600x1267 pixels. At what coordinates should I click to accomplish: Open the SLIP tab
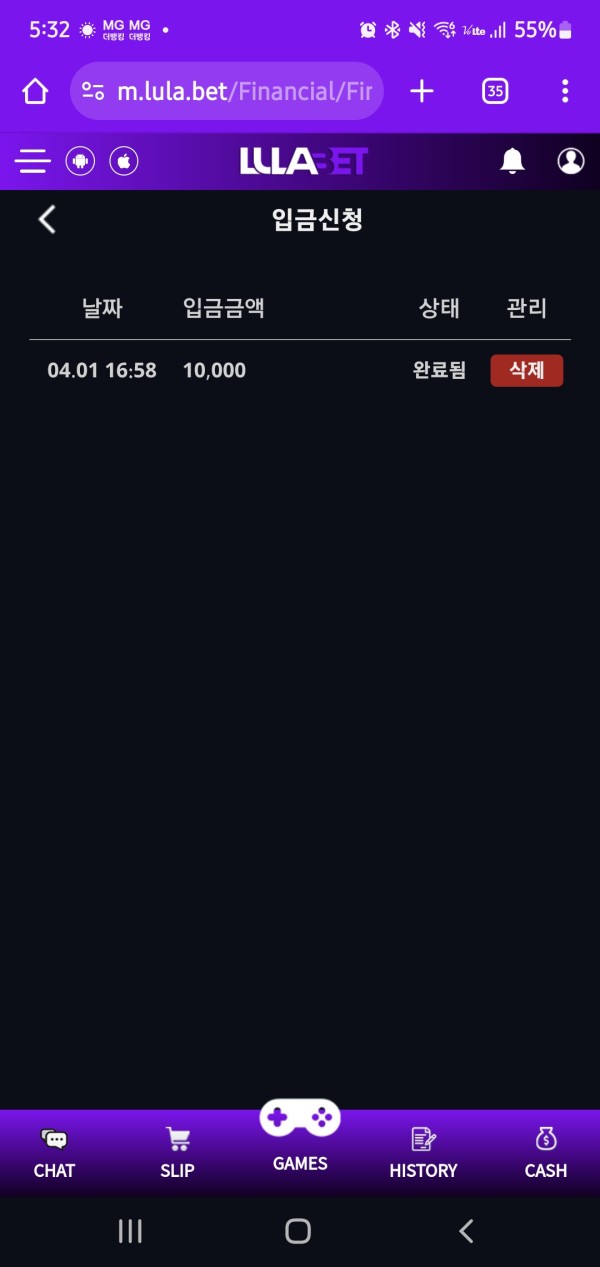(177, 1154)
